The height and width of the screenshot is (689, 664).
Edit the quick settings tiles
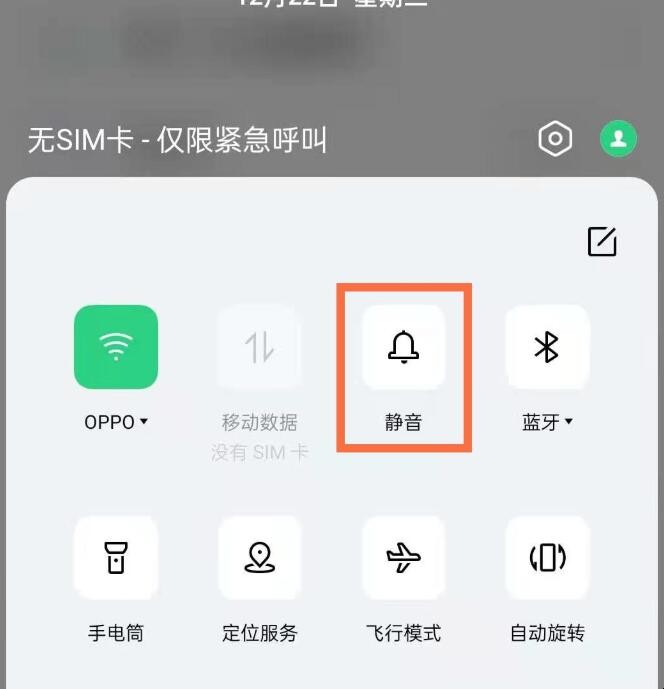coord(602,241)
